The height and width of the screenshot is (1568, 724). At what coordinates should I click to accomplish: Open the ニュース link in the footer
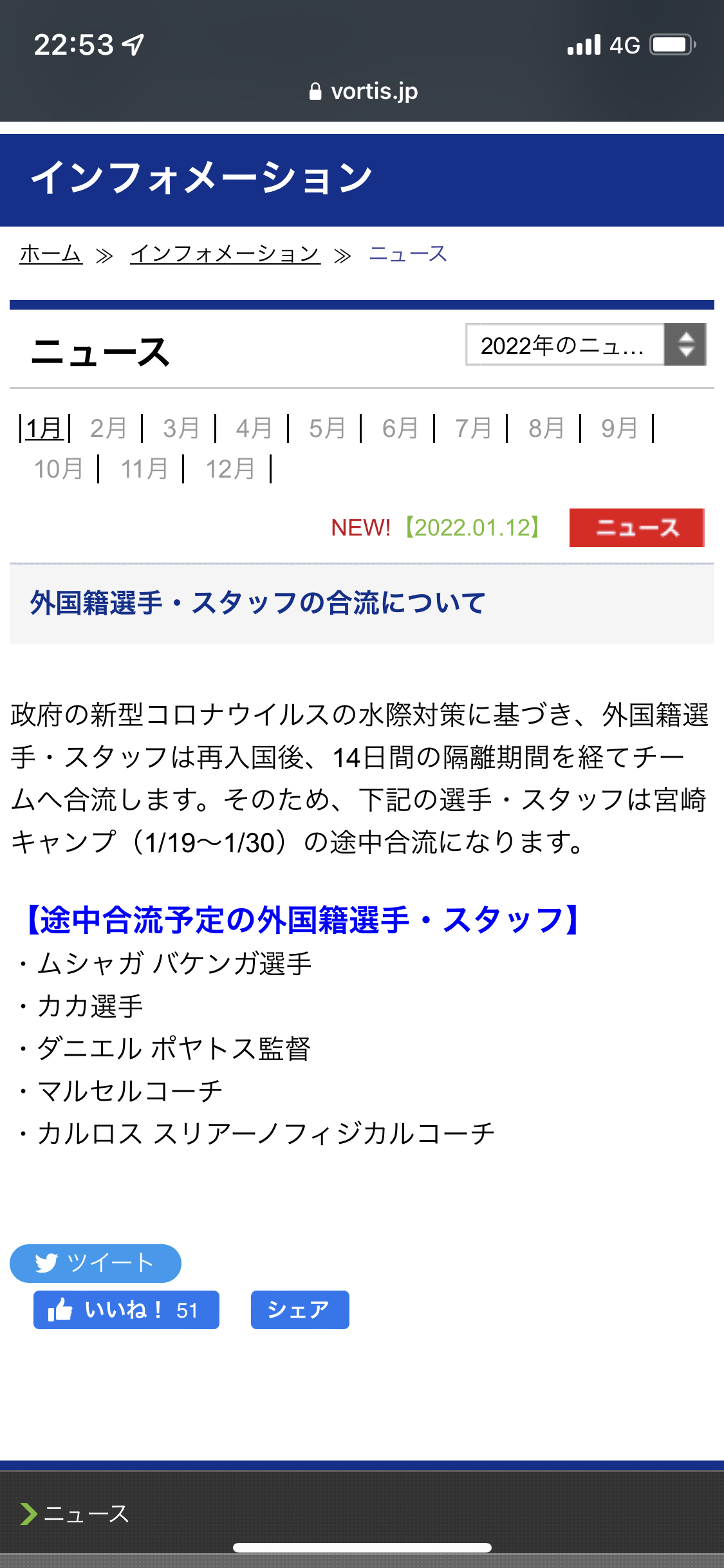(86, 1514)
